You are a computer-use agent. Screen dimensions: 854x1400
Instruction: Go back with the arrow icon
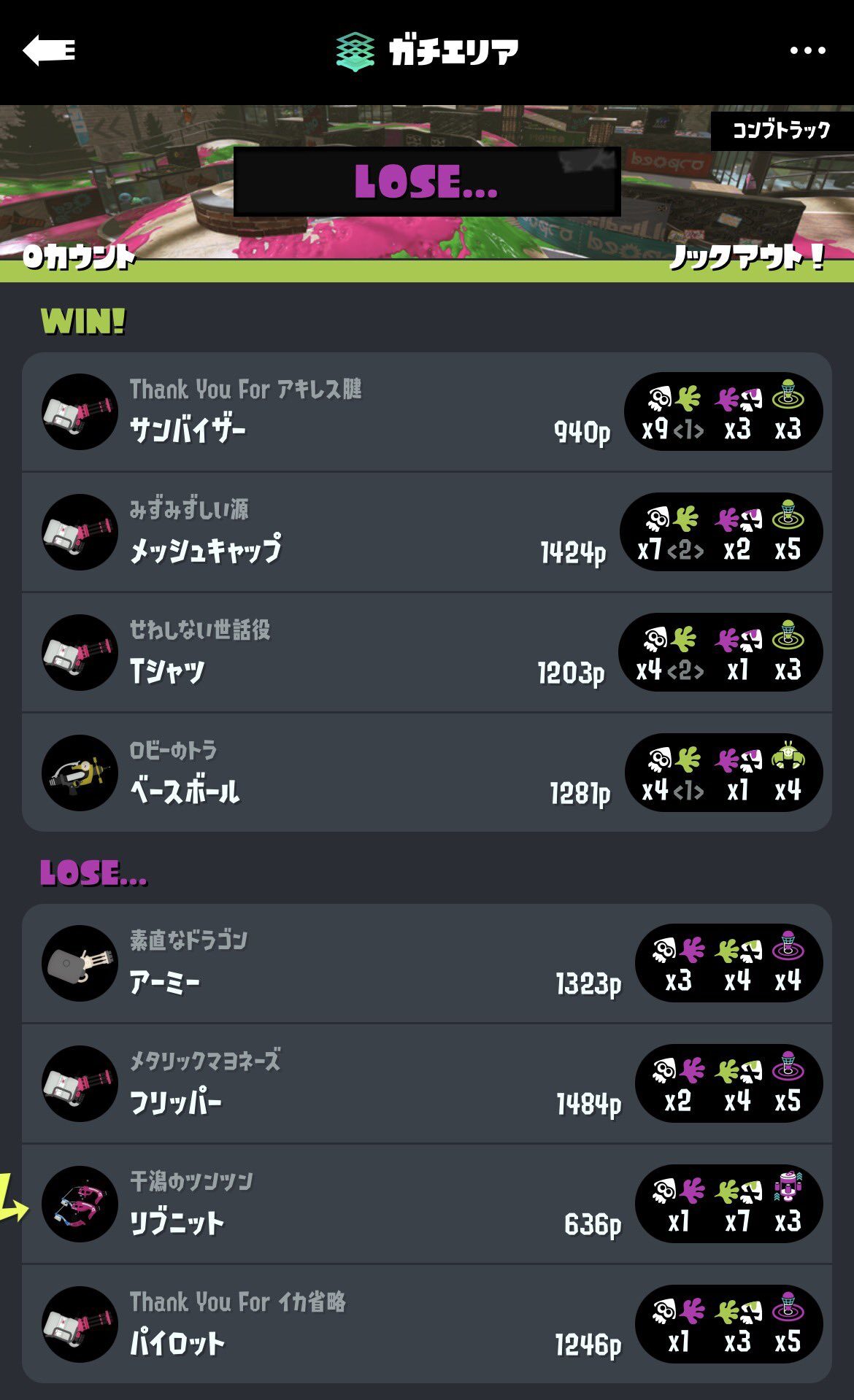coord(49,50)
